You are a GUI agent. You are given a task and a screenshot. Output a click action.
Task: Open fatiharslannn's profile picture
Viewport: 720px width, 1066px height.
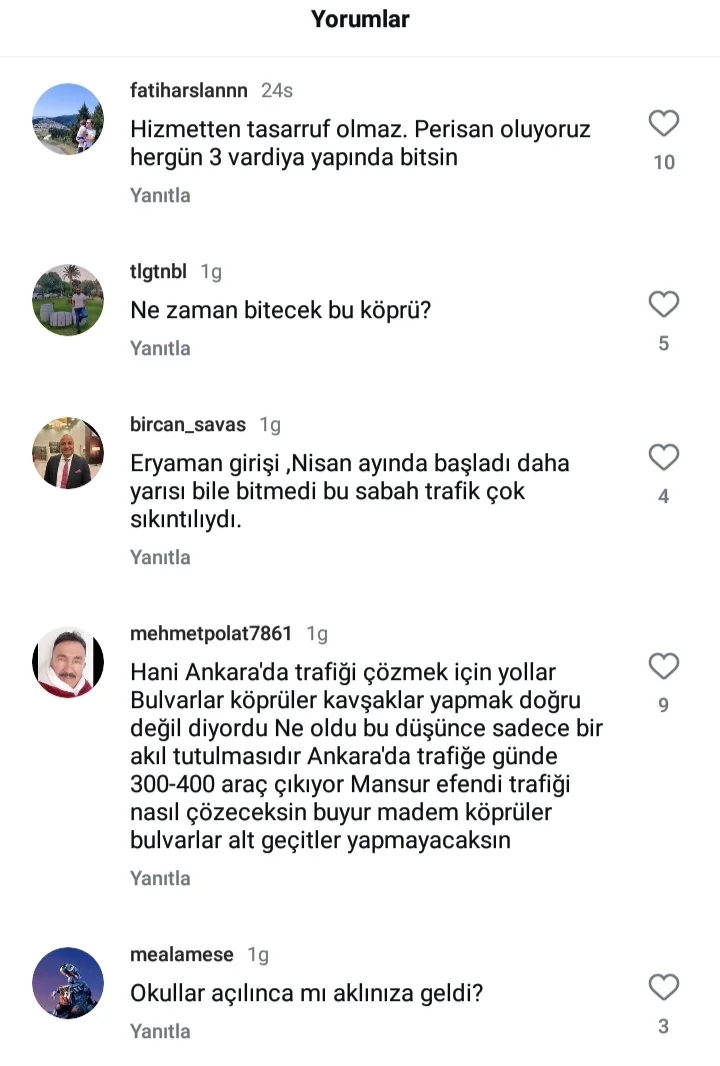67,119
